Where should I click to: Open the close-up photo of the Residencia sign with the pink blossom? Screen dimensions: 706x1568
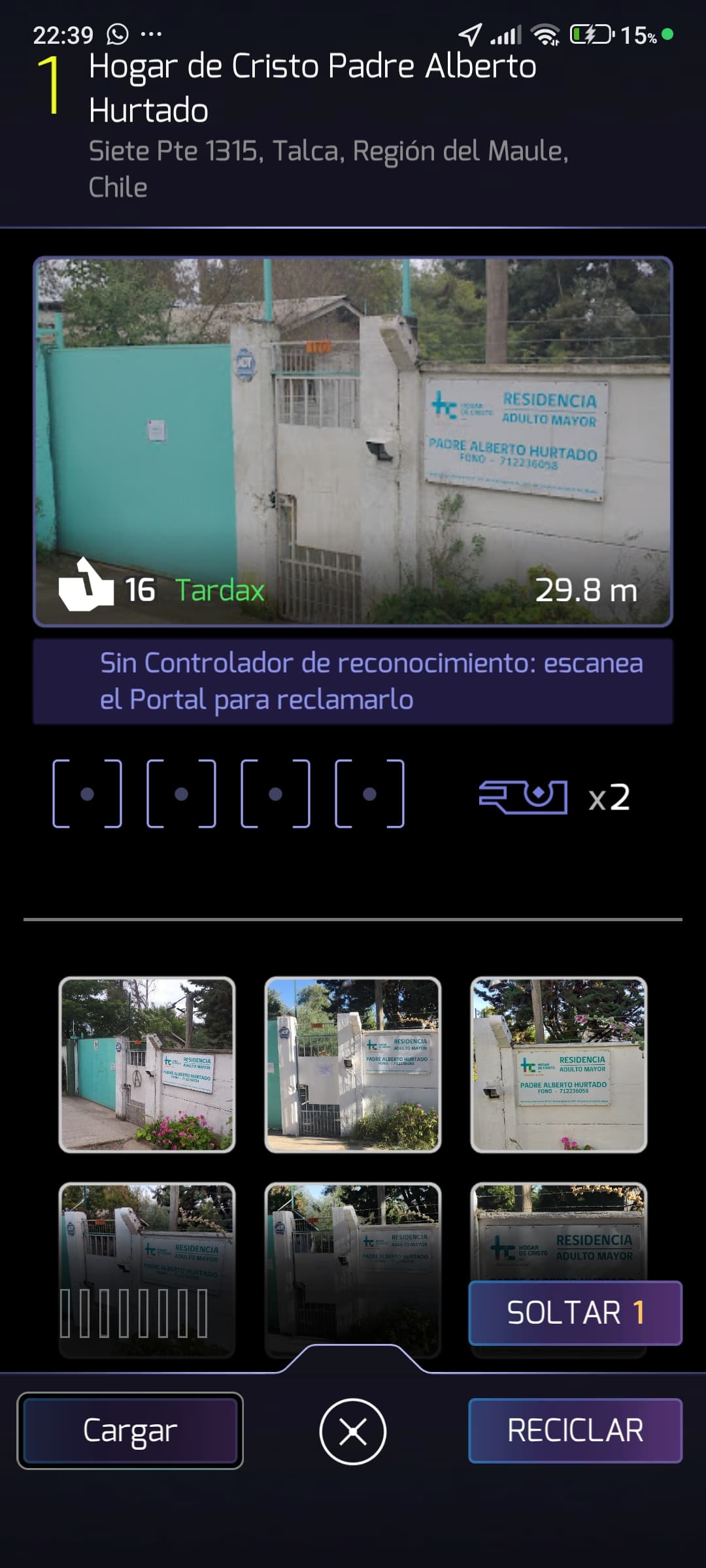(x=558, y=1064)
